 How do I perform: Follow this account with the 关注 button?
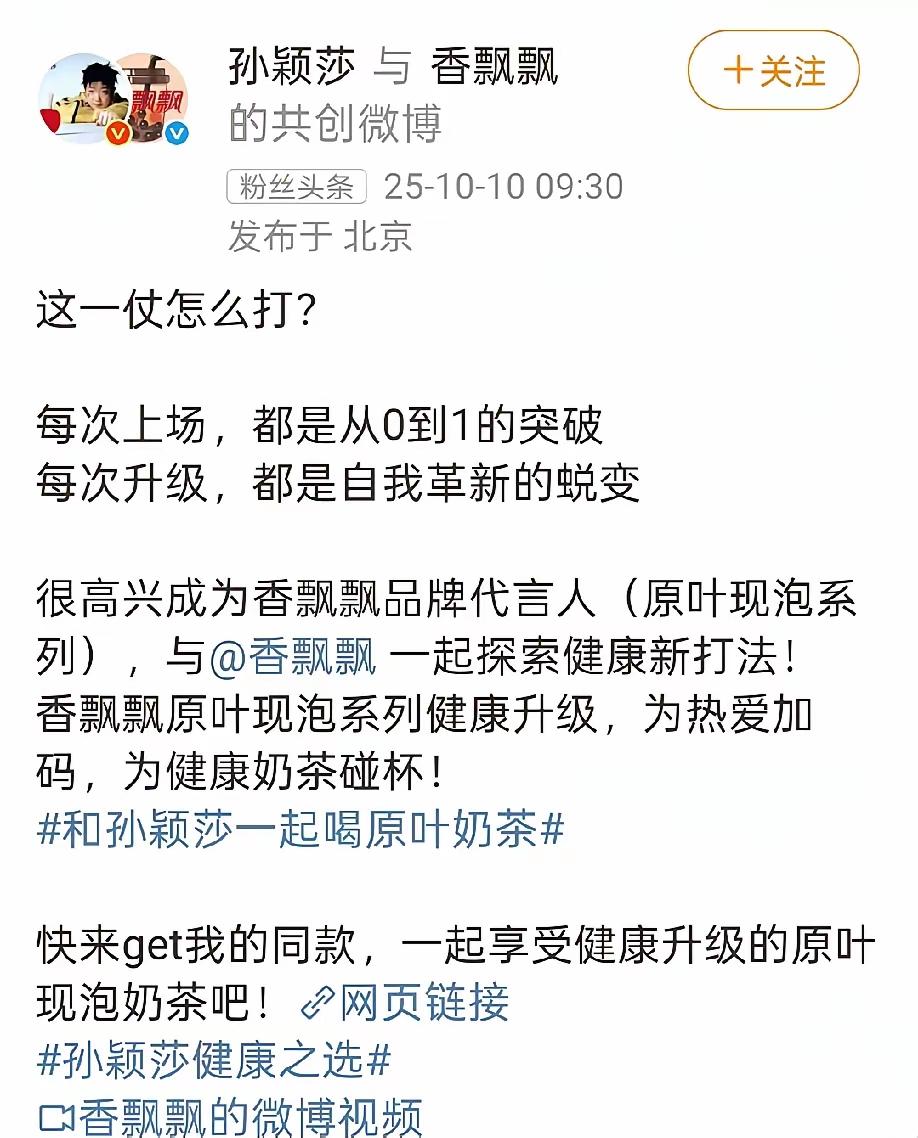click(x=773, y=71)
